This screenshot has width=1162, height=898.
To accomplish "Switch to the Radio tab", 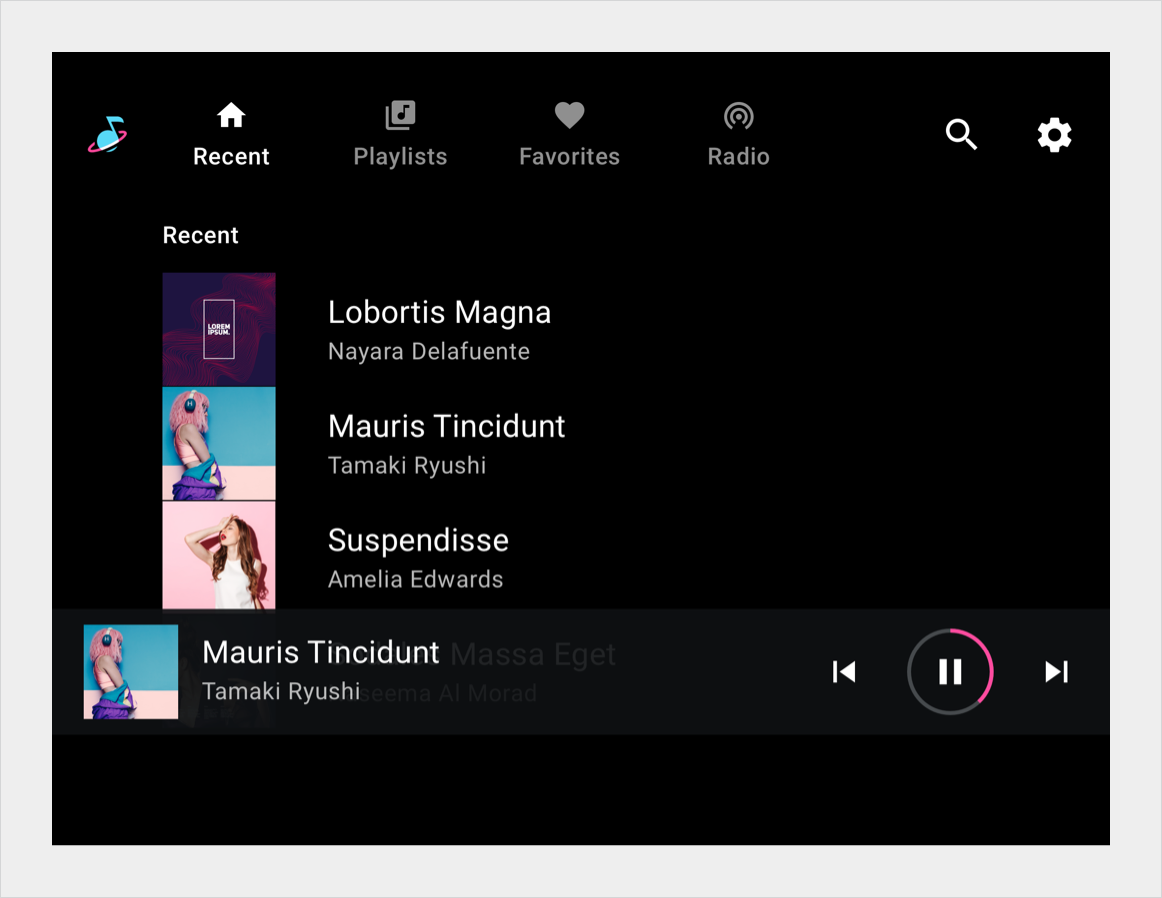I will [738, 136].
